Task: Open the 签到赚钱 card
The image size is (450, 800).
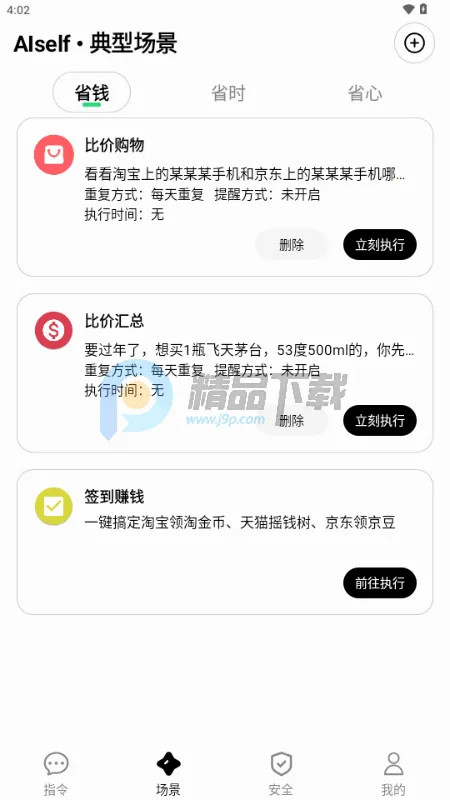Action: coord(225,542)
